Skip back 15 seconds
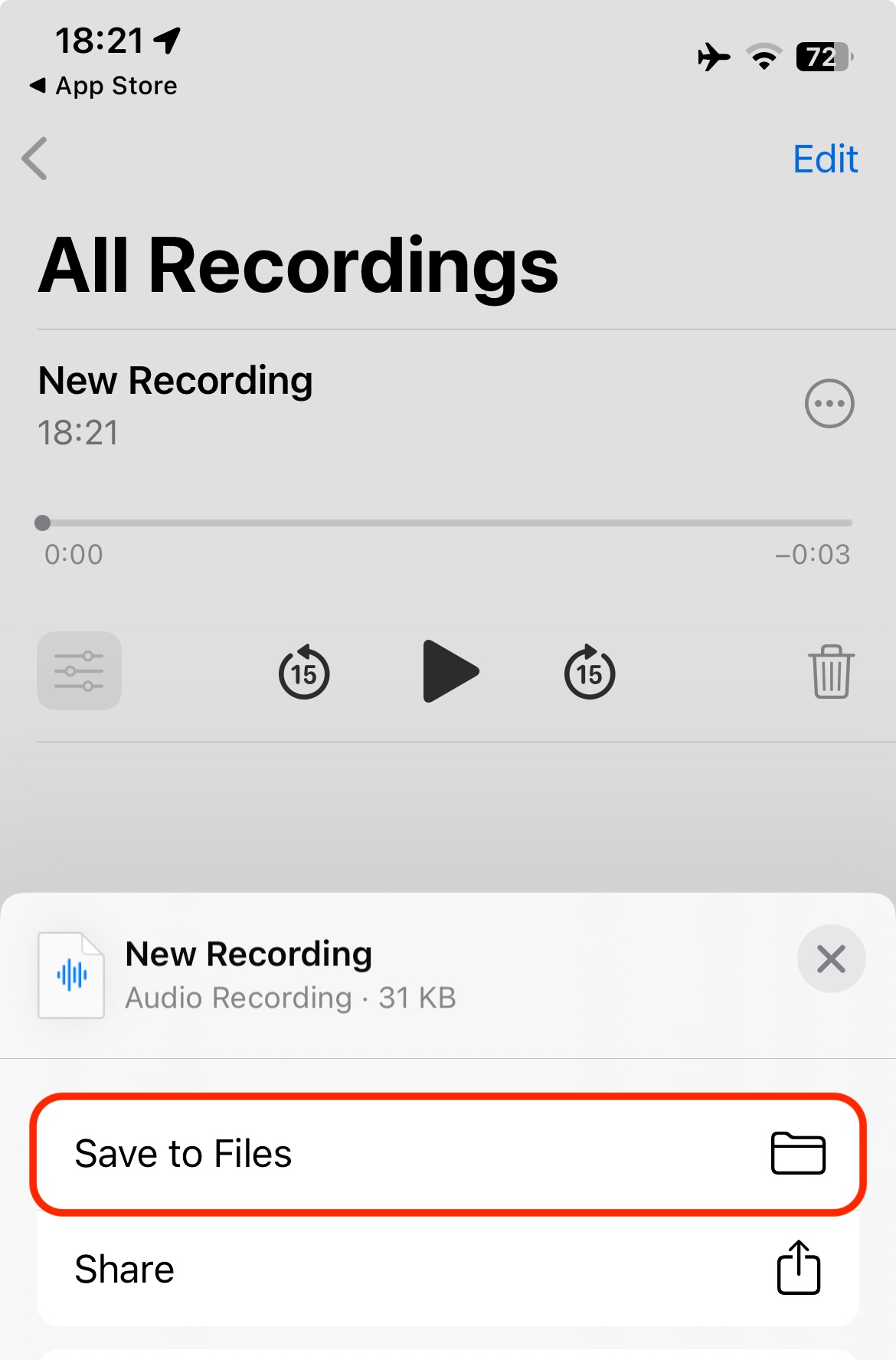896x1360 pixels. tap(304, 672)
